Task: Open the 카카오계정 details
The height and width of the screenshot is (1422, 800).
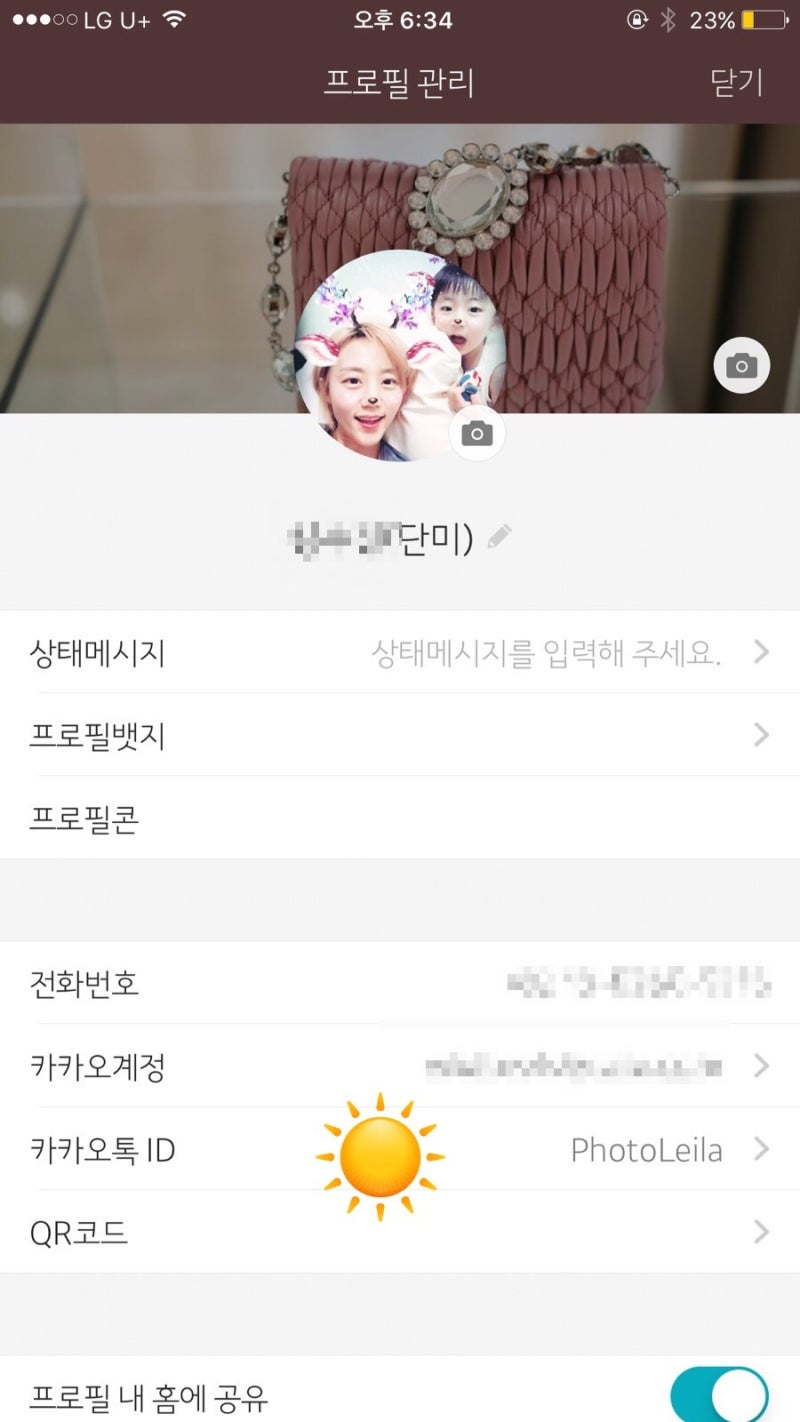Action: click(x=400, y=1066)
